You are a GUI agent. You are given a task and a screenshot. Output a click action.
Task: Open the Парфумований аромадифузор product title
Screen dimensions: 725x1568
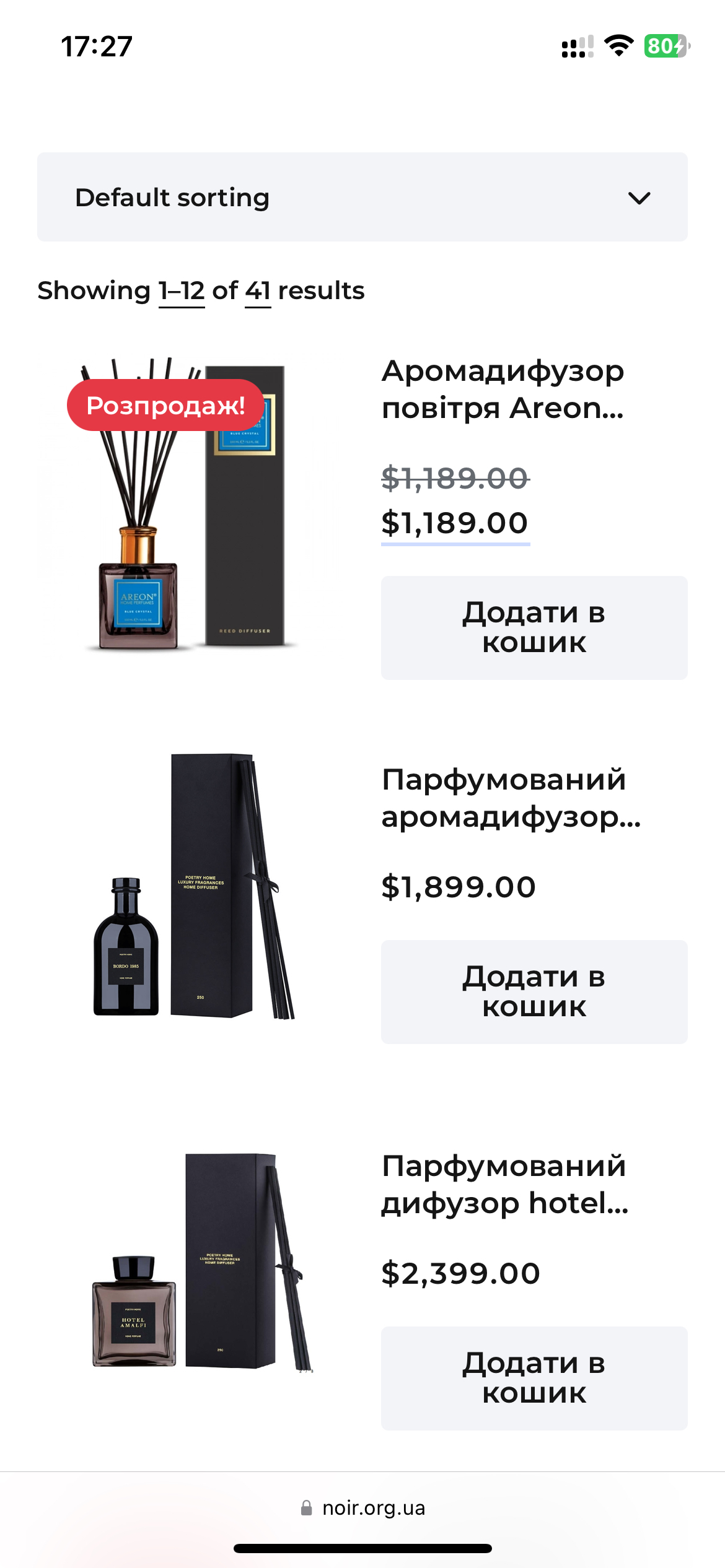coord(511,798)
